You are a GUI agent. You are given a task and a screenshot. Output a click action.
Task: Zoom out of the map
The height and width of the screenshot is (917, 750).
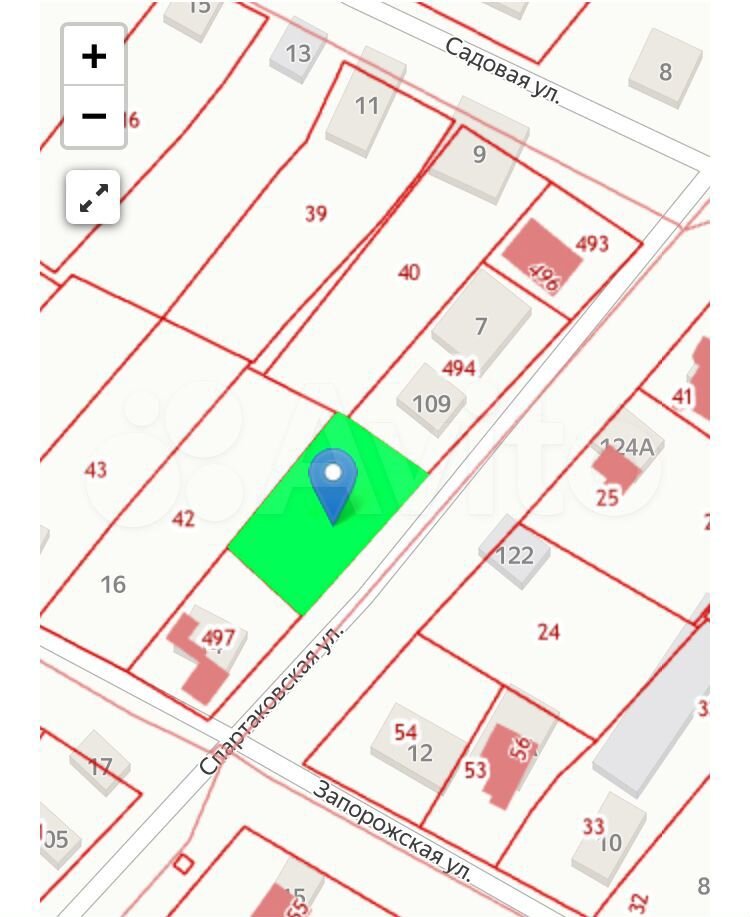pyautogui.click(x=94, y=117)
